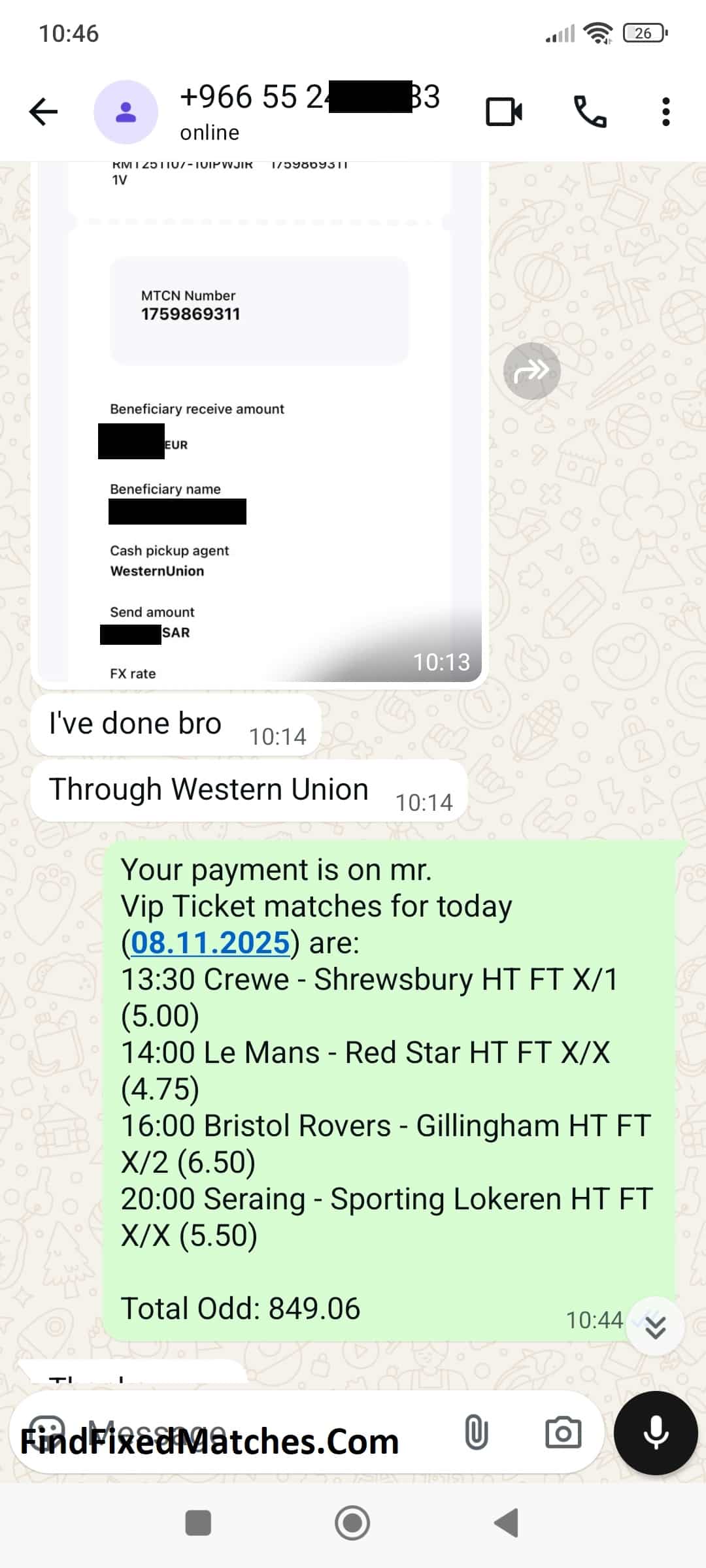Image resolution: width=706 pixels, height=1568 pixels.
Task: Start a video call
Action: click(x=503, y=112)
